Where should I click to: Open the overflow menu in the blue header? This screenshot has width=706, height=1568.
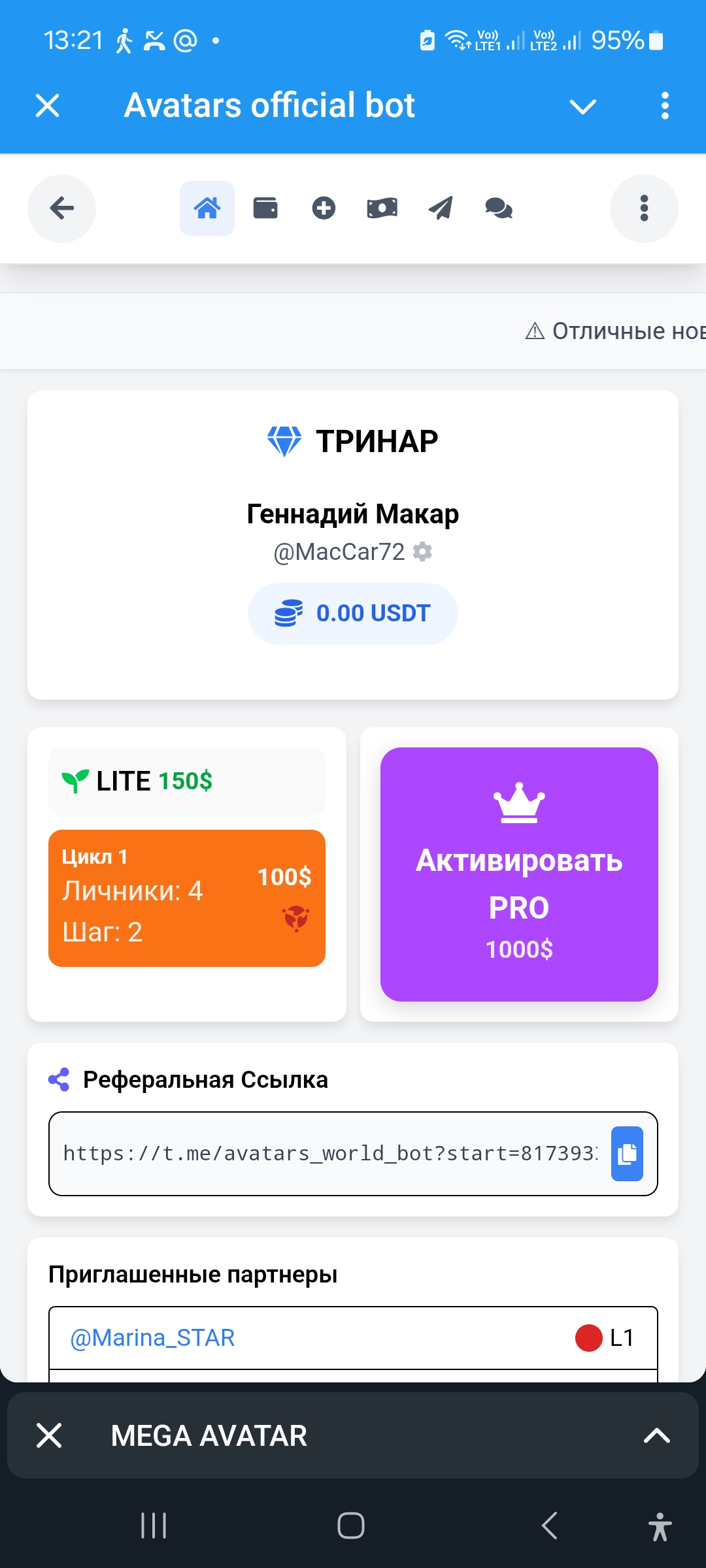[665, 106]
